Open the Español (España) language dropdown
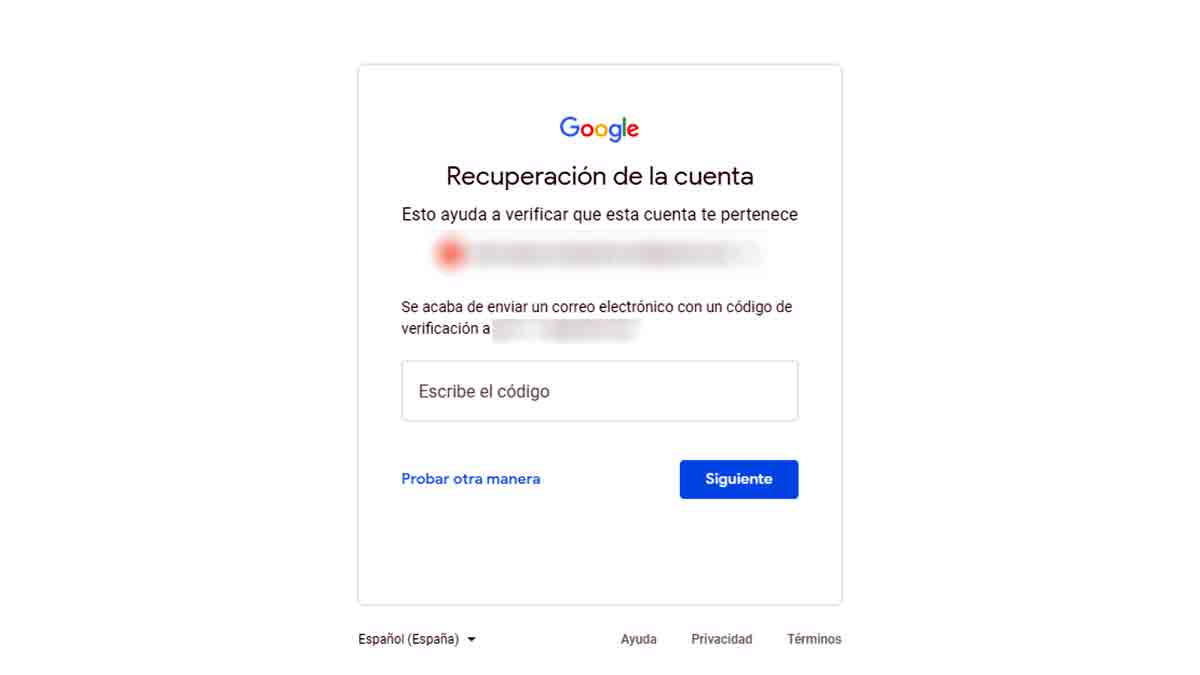This screenshot has width=1200, height=675. [x=417, y=639]
